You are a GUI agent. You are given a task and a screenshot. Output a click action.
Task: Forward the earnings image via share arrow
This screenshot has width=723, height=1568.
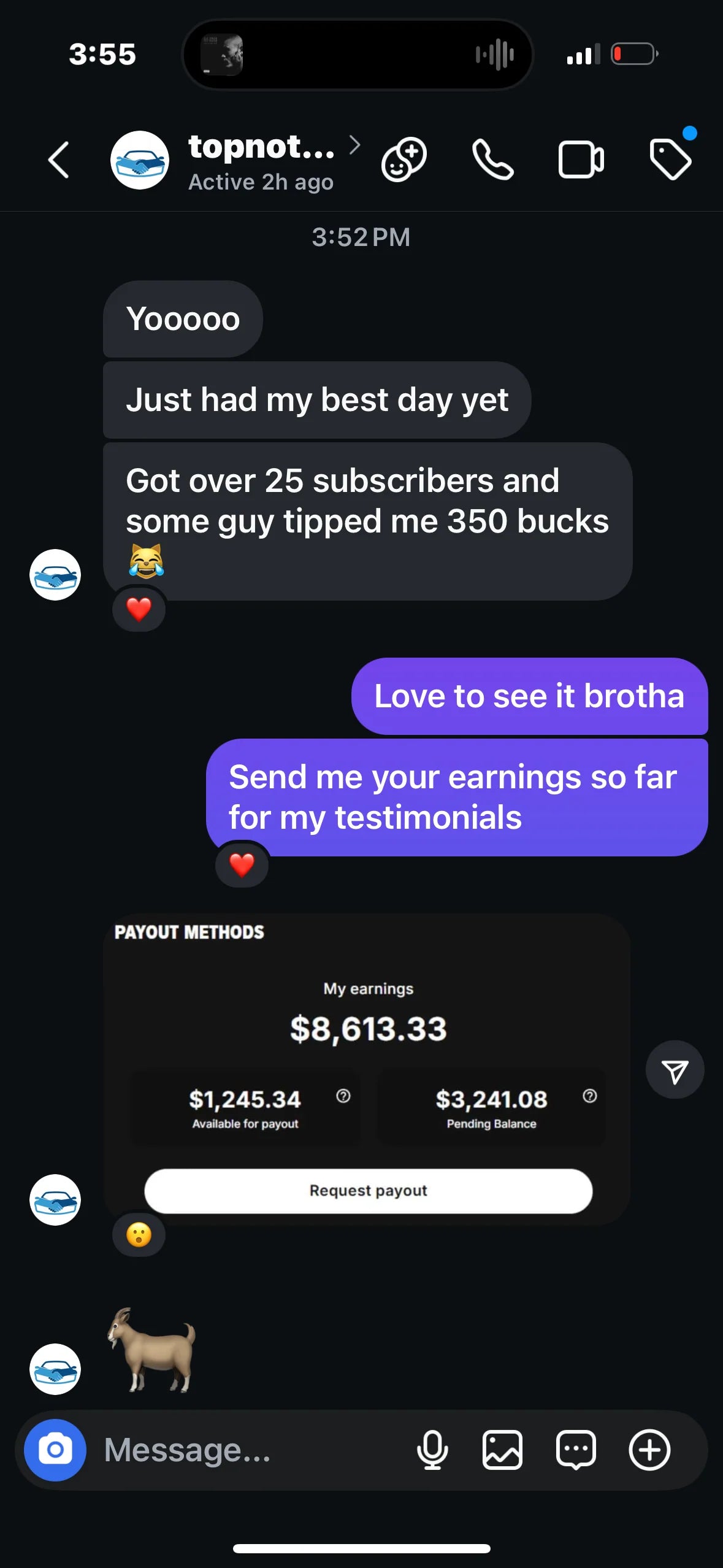click(675, 1070)
